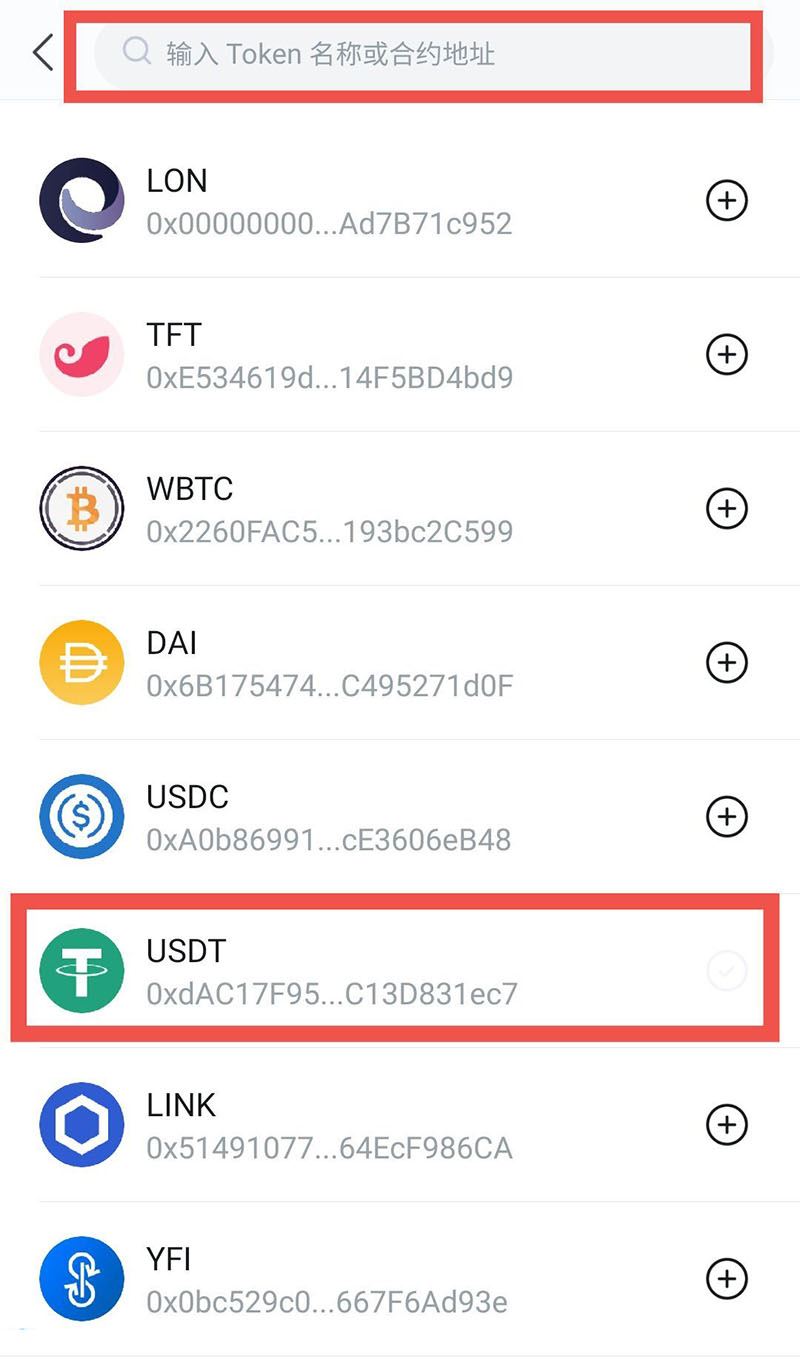Select the LINK Chainlink icon
The image size is (800, 1371).
[81, 1124]
